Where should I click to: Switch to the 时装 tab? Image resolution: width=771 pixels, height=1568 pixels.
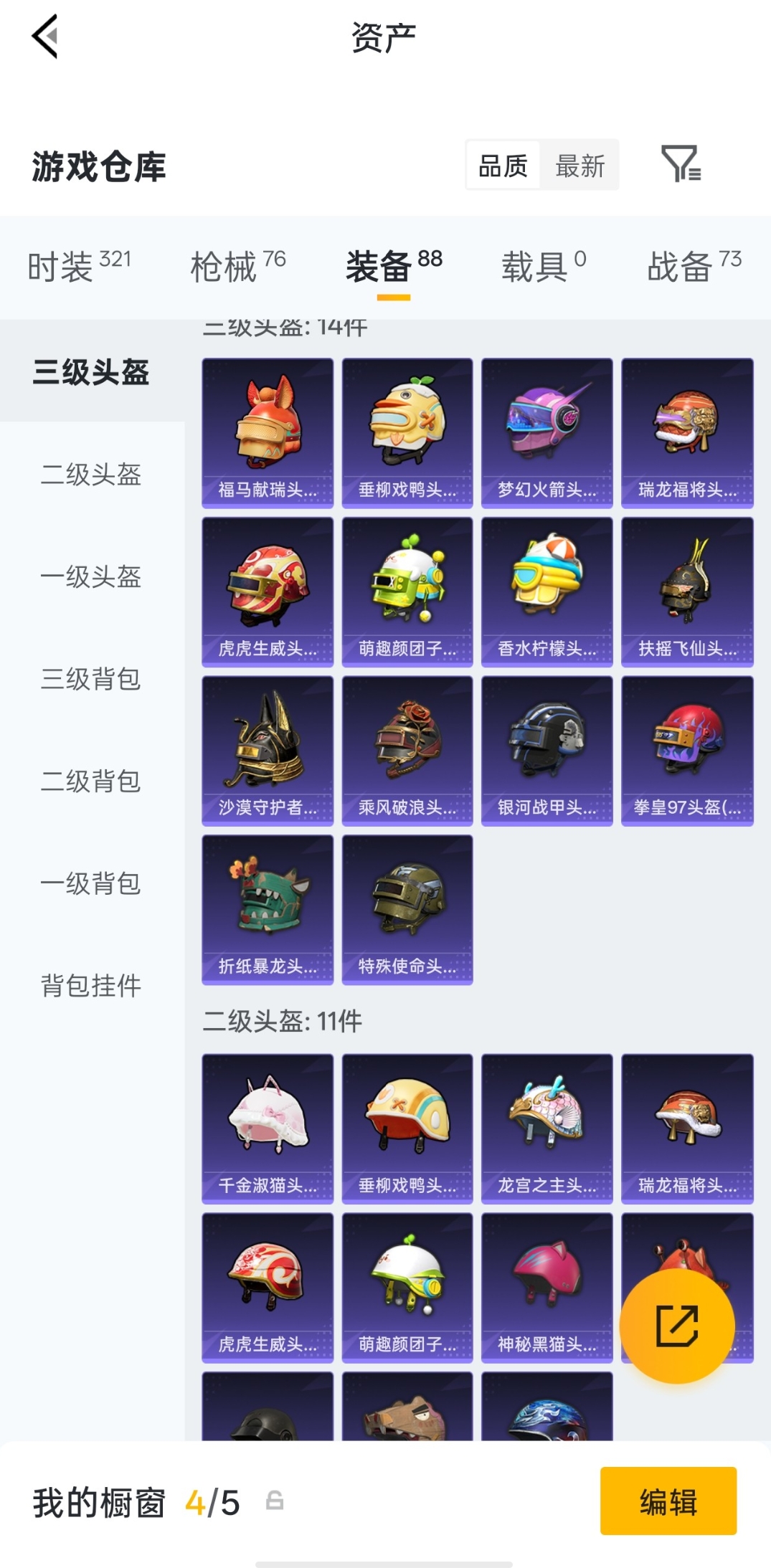[79, 266]
